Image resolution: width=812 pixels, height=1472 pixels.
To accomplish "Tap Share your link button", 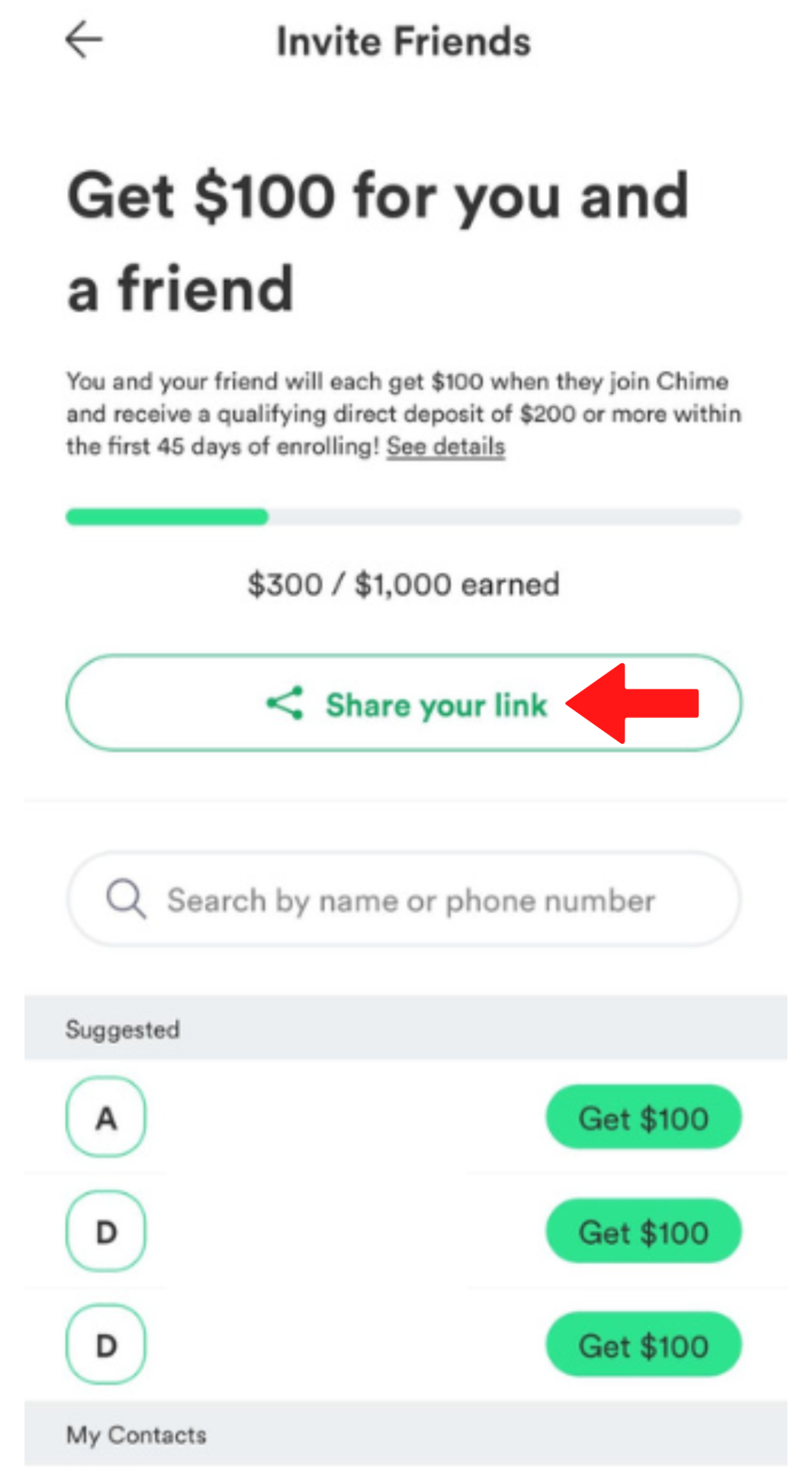I will (x=404, y=703).
